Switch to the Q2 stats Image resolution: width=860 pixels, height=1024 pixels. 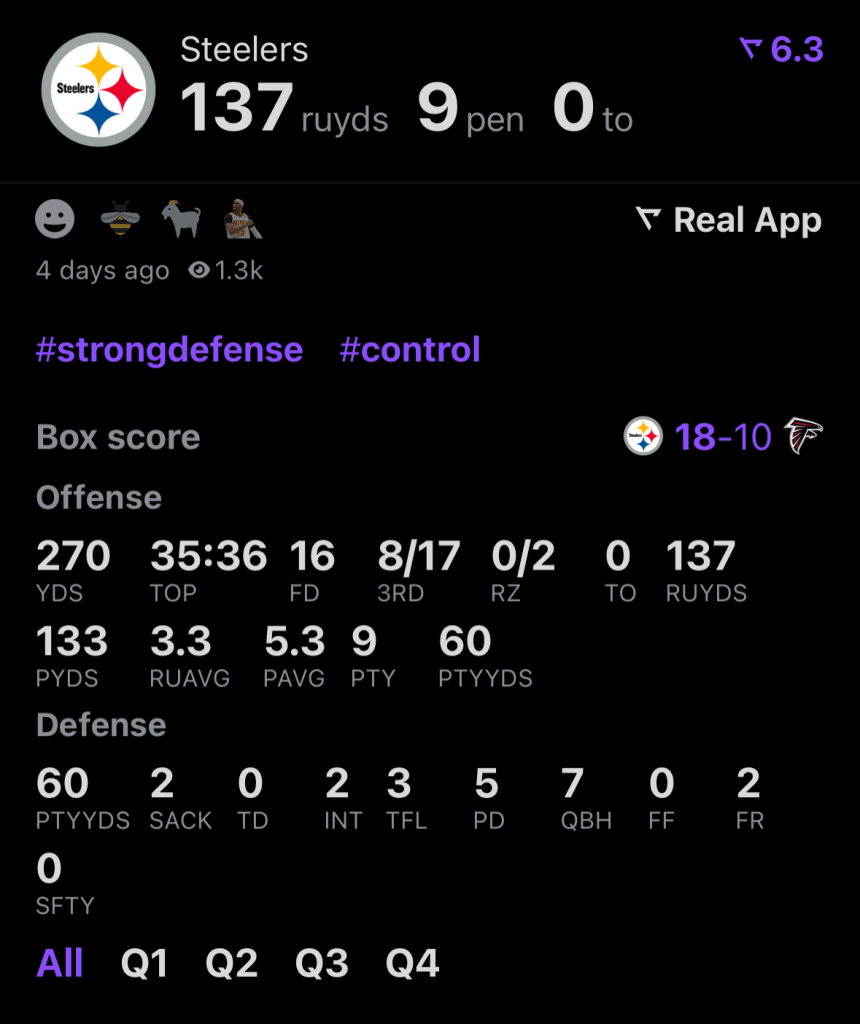click(232, 964)
